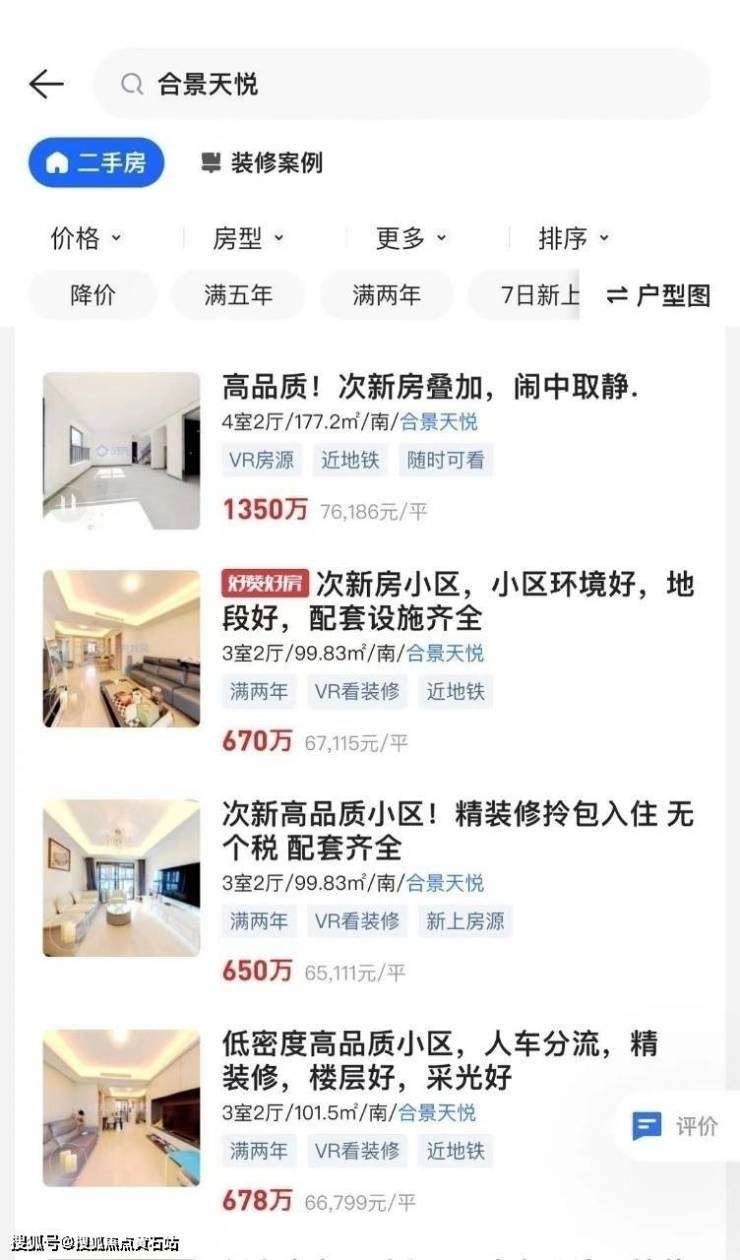Switch to 户型图 view
The height and width of the screenshot is (1260, 740).
tap(658, 296)
